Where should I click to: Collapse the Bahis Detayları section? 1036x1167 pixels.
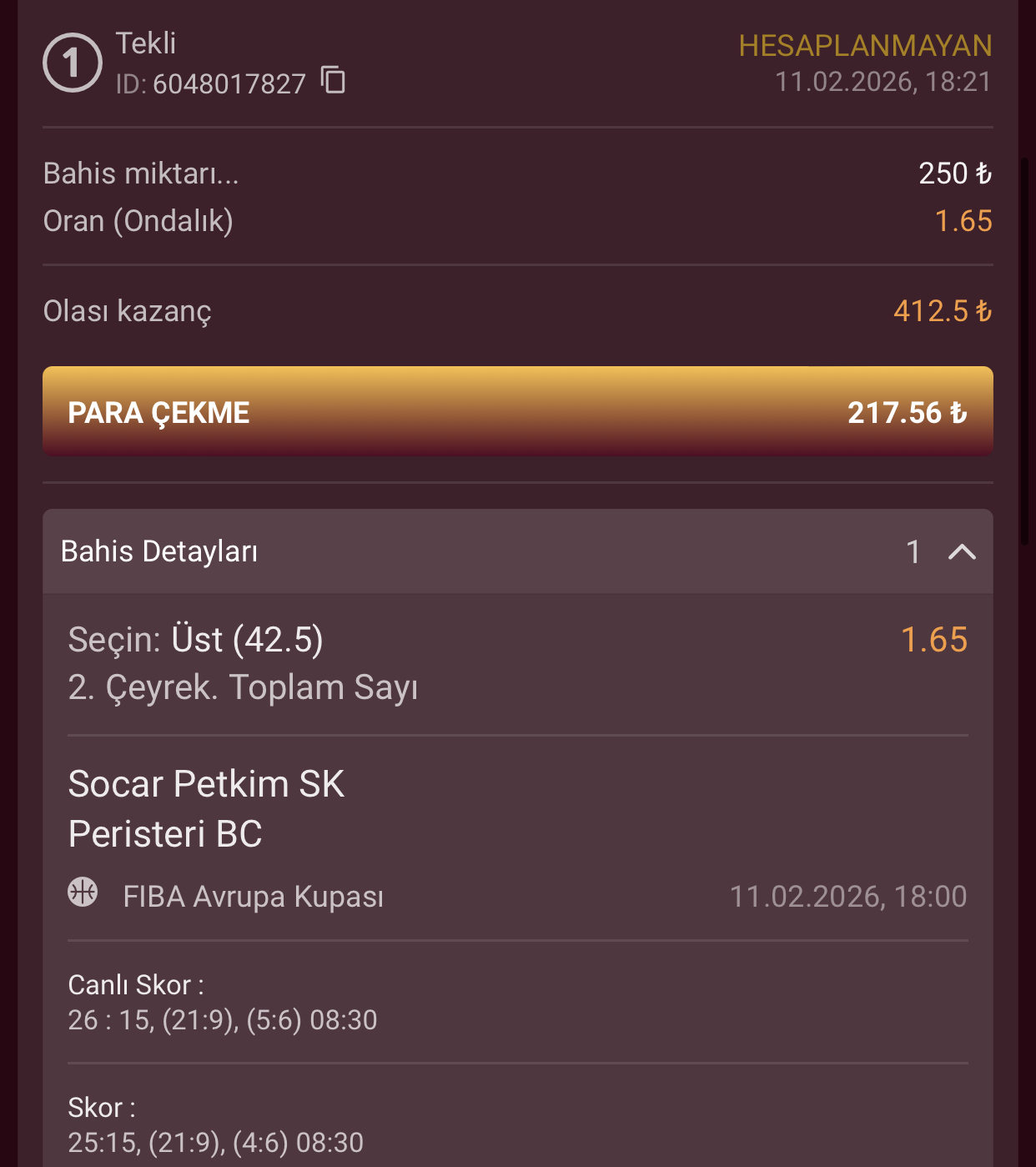pos(962,551)
